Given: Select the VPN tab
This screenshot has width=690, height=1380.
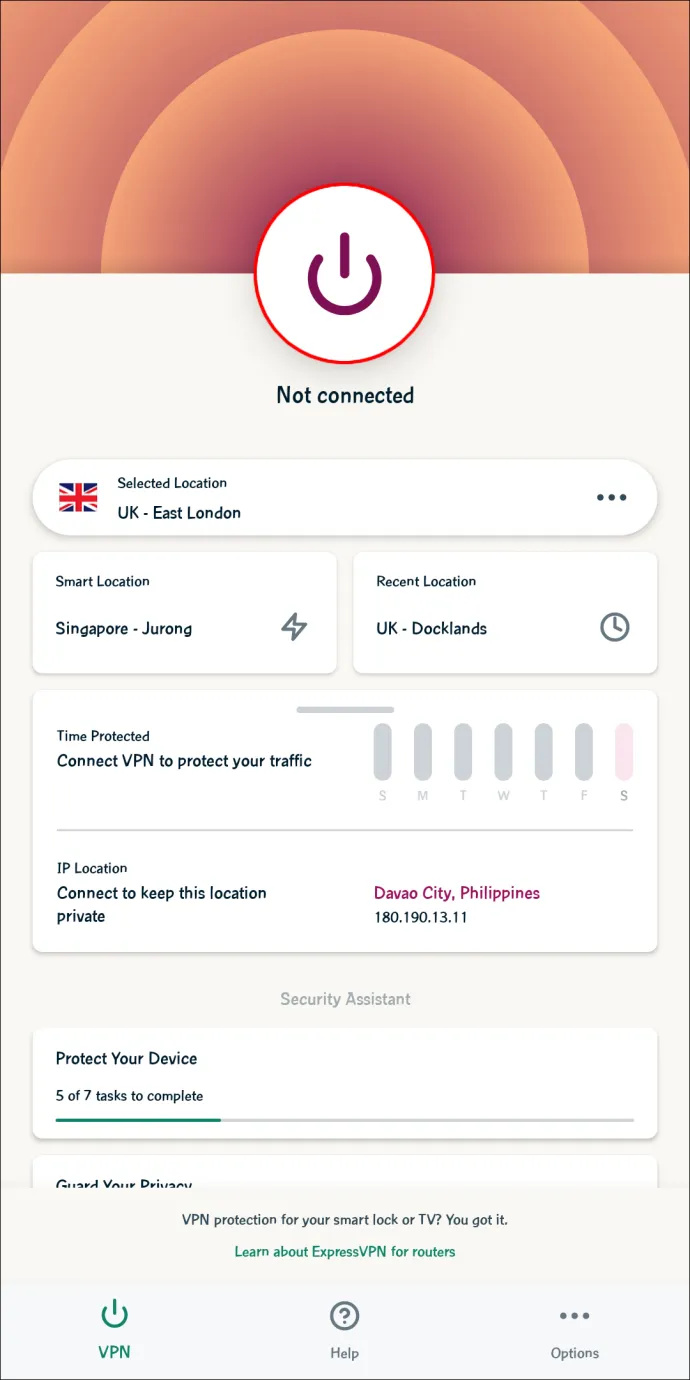Looking at the screenshot, I should (x=114, y=1330).
